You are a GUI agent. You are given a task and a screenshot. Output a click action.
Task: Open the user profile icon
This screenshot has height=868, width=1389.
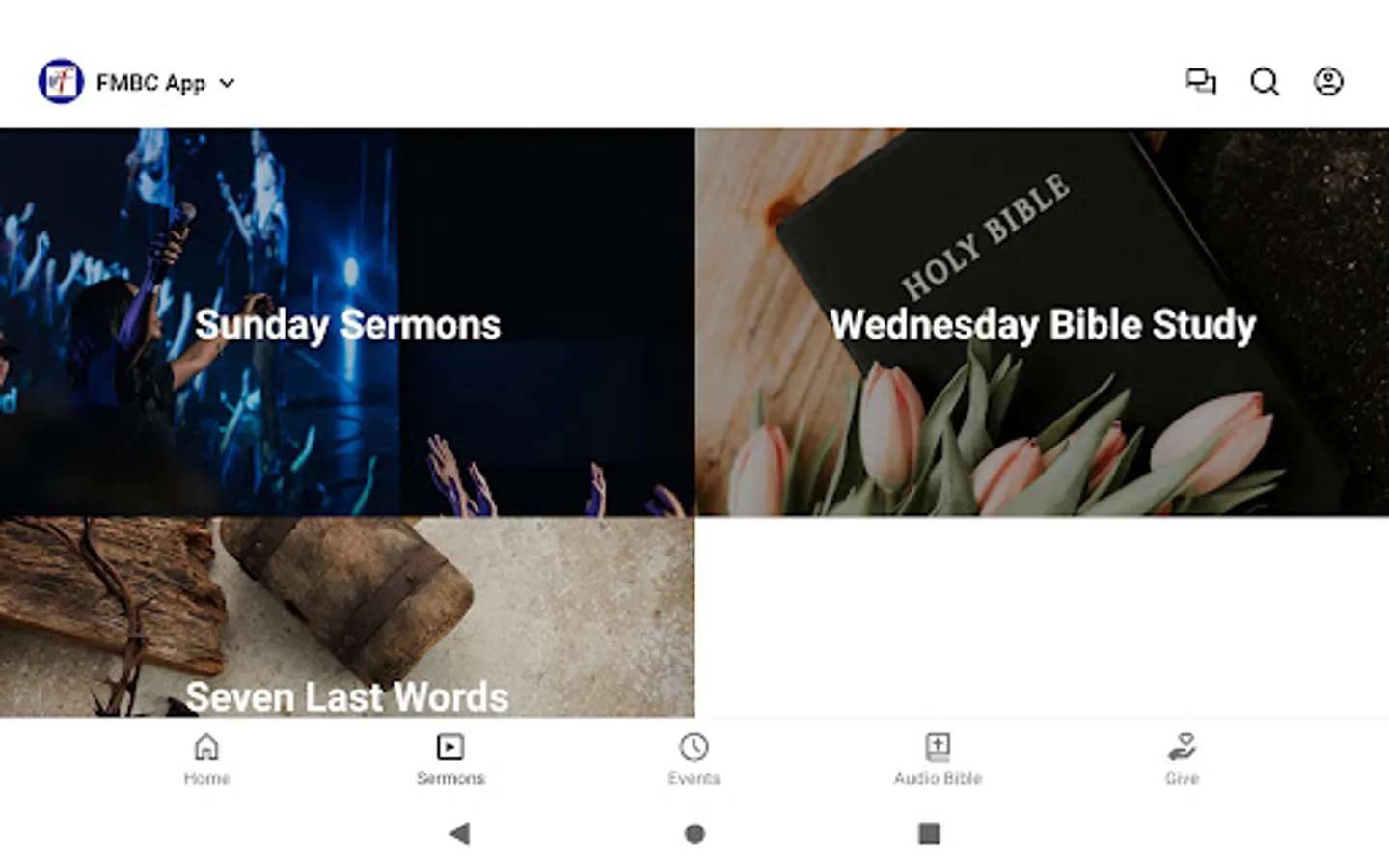pyautogui.click(x=1328, y=82)
